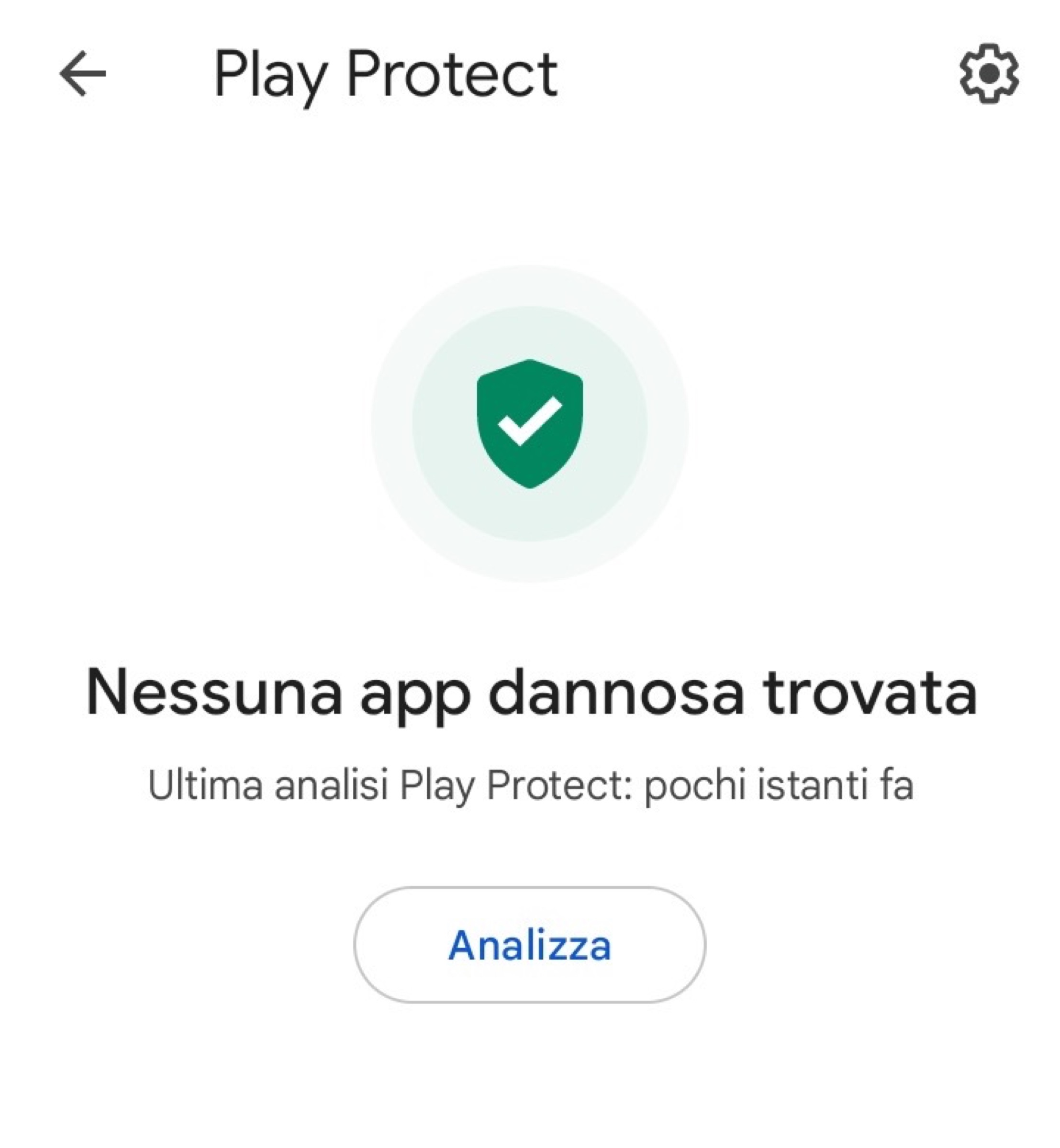Screen dimensions: 1060x1148
Task: Open Play Protect settings gear
Action: (989, 73)
